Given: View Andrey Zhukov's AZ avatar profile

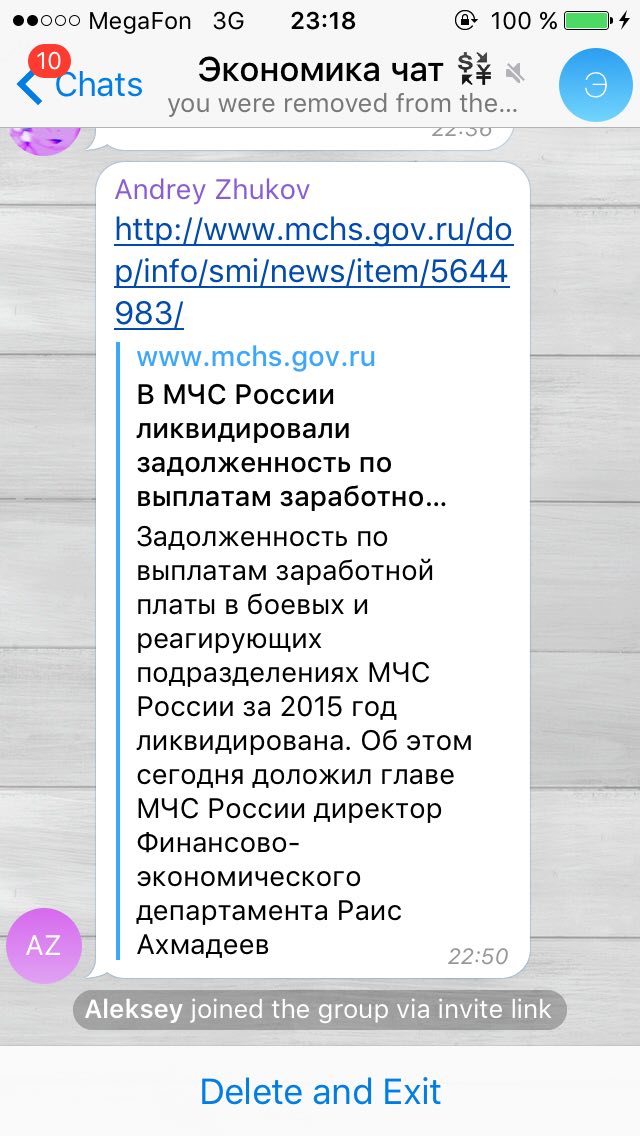Looking at the screenshot, I should point(44,946).
